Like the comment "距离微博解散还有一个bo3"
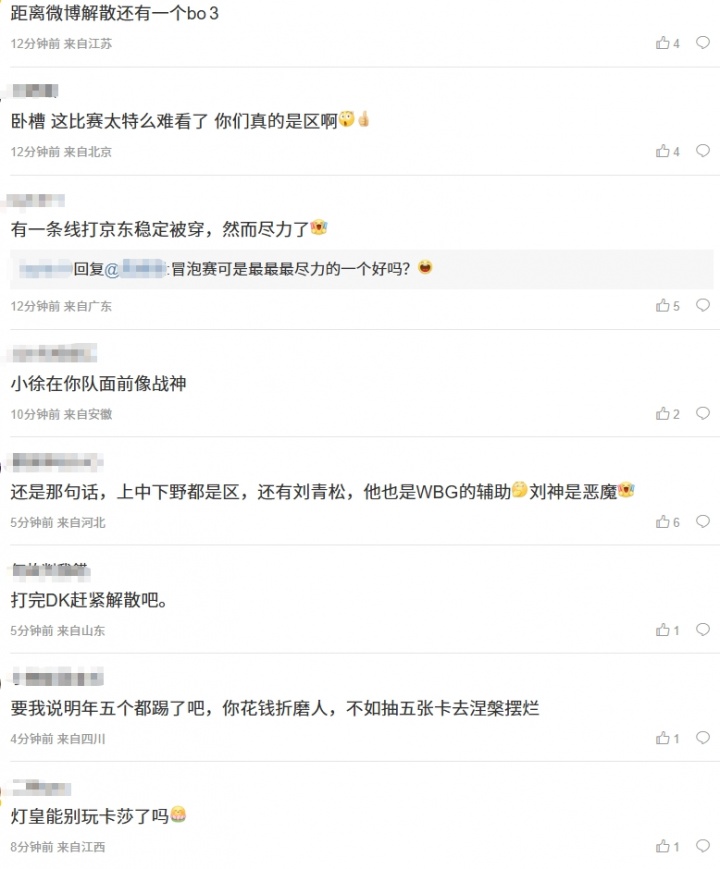Viewport: 720px width, 869px height. [x=662, y=43]
